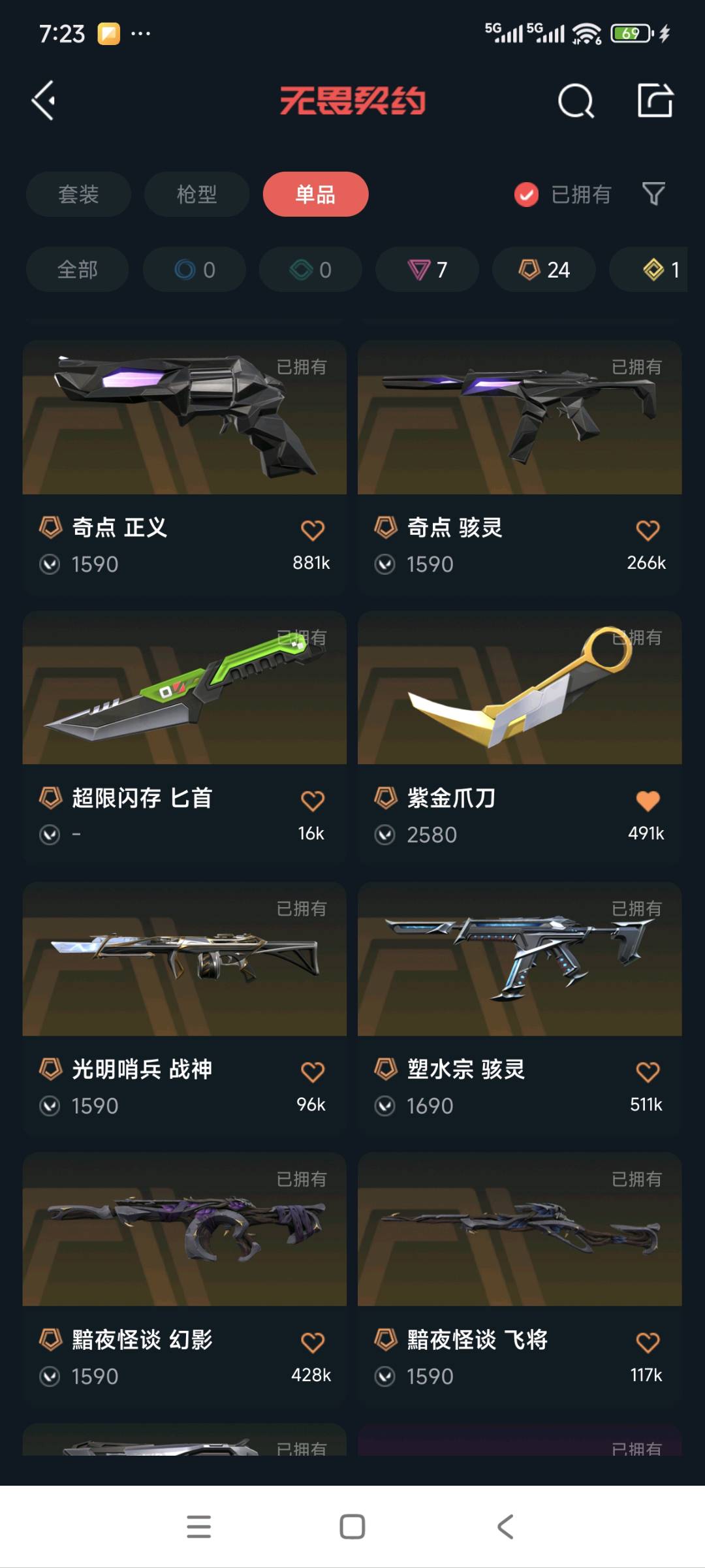Like the 奇点 骇灵 skin
705x1568 pixels.
(648, 530)
